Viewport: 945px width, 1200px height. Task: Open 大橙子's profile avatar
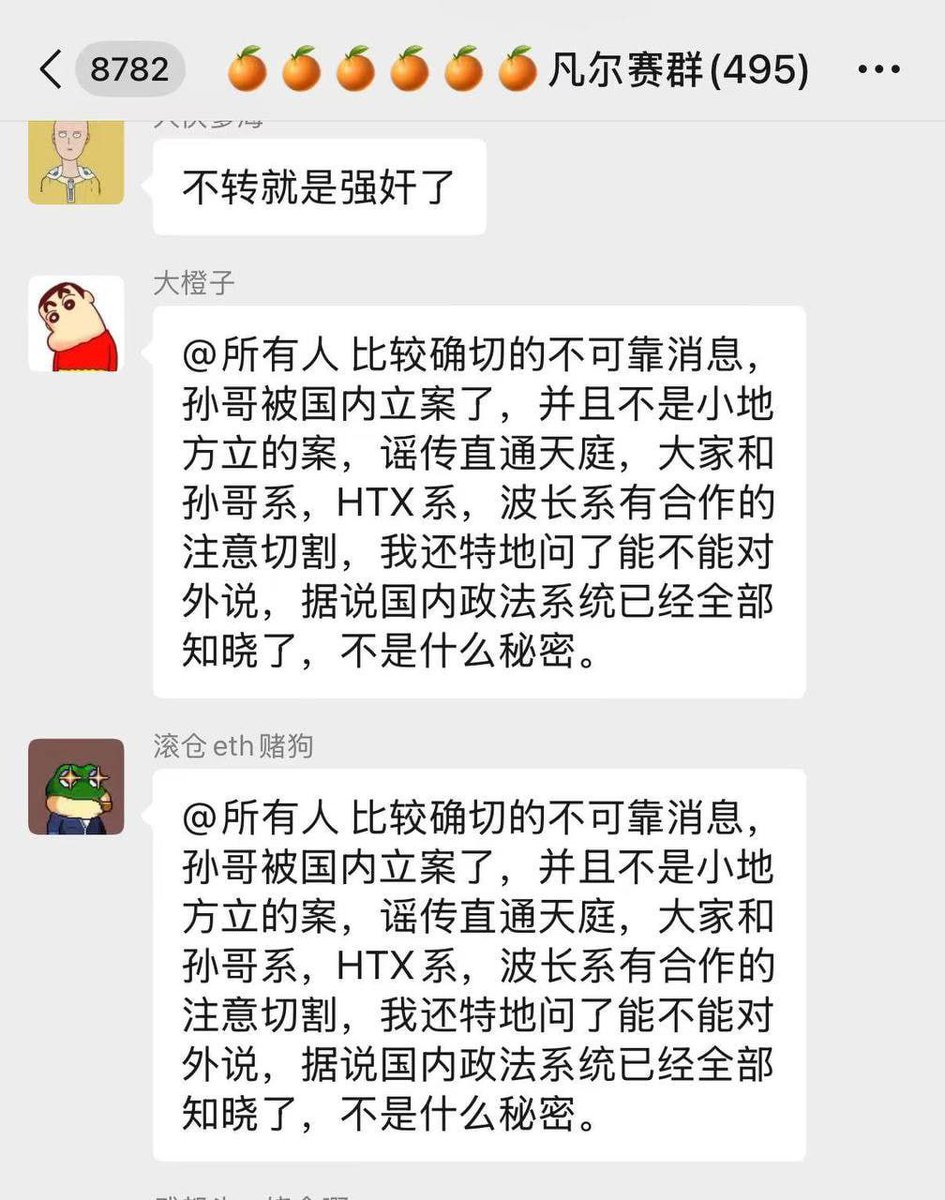tap(76, 324)
